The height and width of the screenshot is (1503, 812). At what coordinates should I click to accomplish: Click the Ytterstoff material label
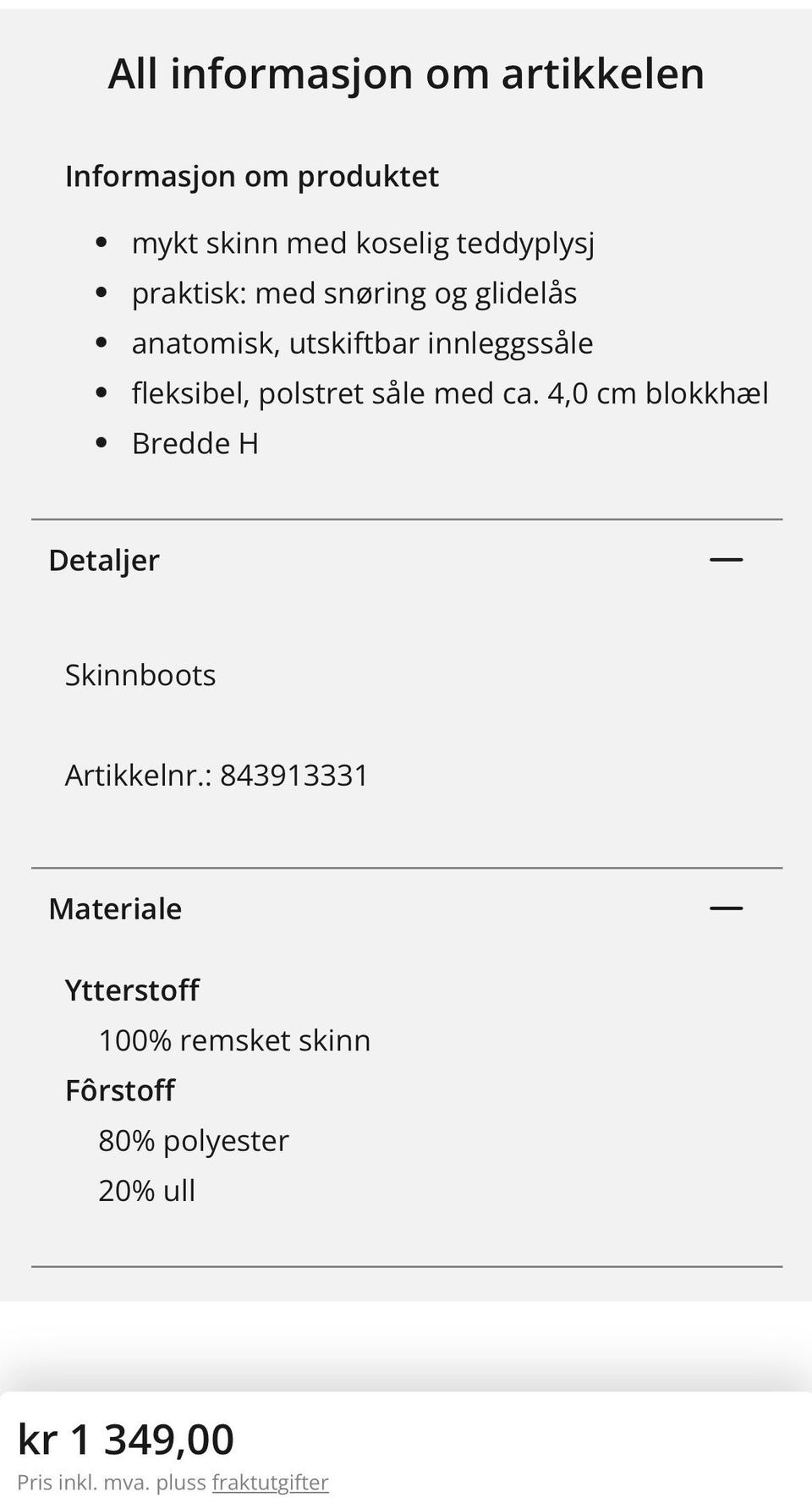(x=132, y=990)
